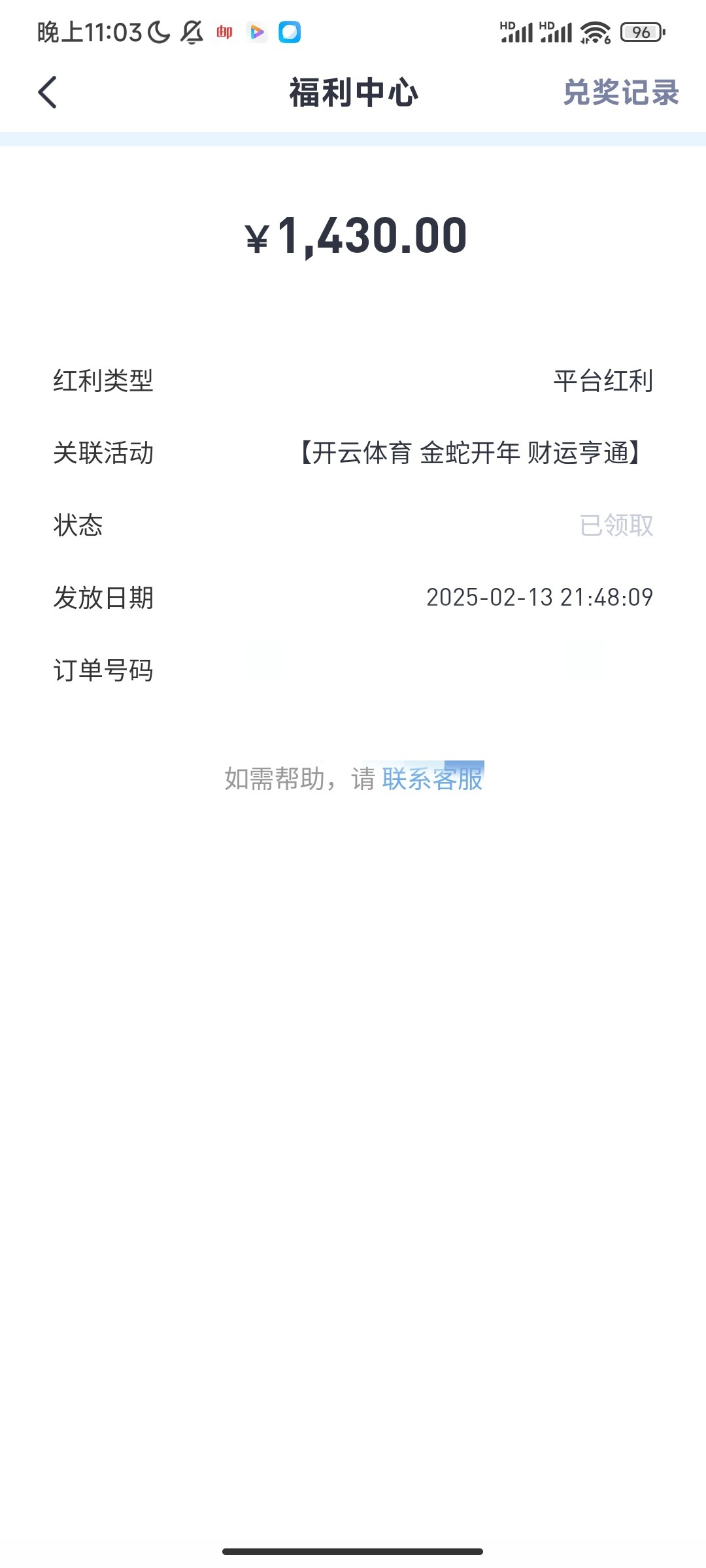This screenshot has width=706, height=1568.
Task: Open 兑奖记录 redemption records
Action: point(621,92)
